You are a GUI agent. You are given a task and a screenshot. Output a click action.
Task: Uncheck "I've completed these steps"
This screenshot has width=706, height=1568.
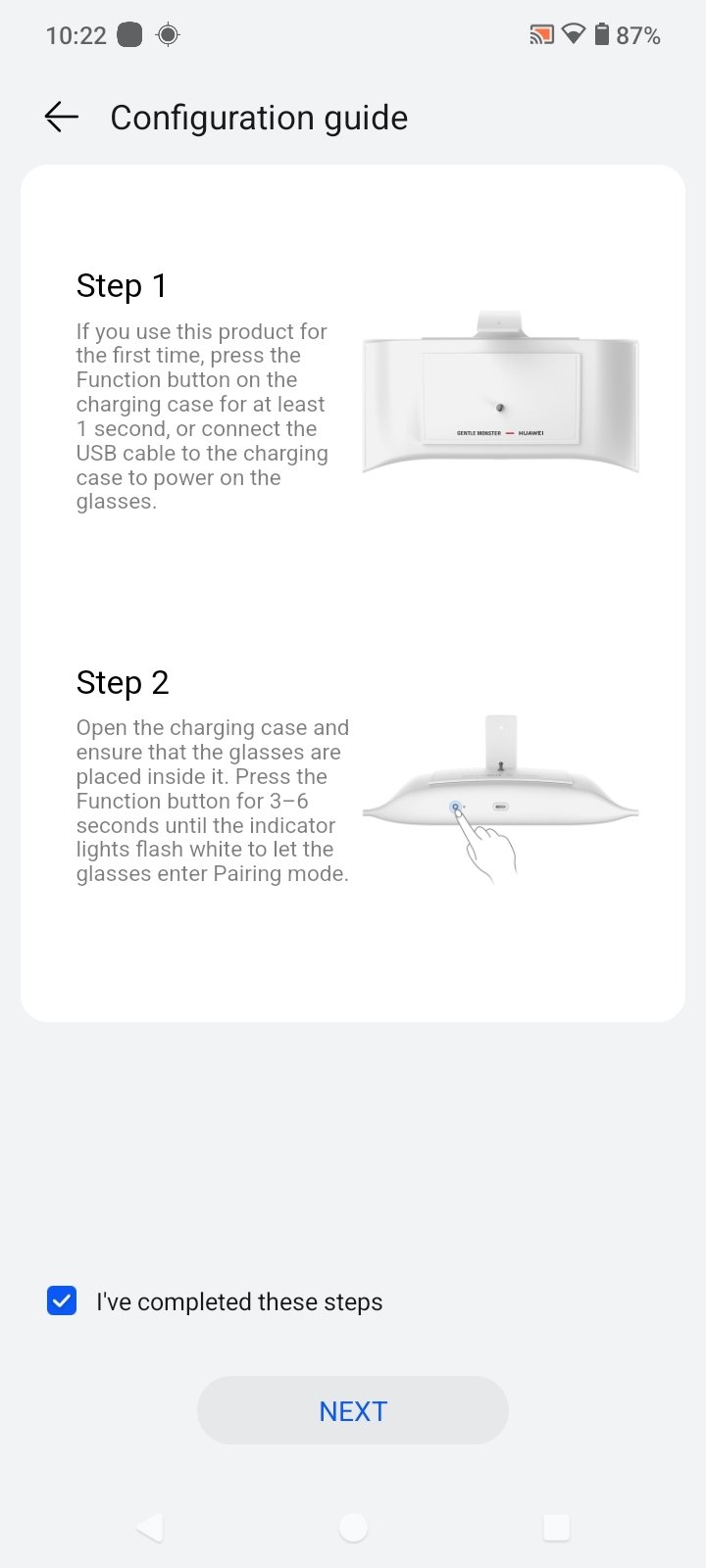click(62, 1301)
